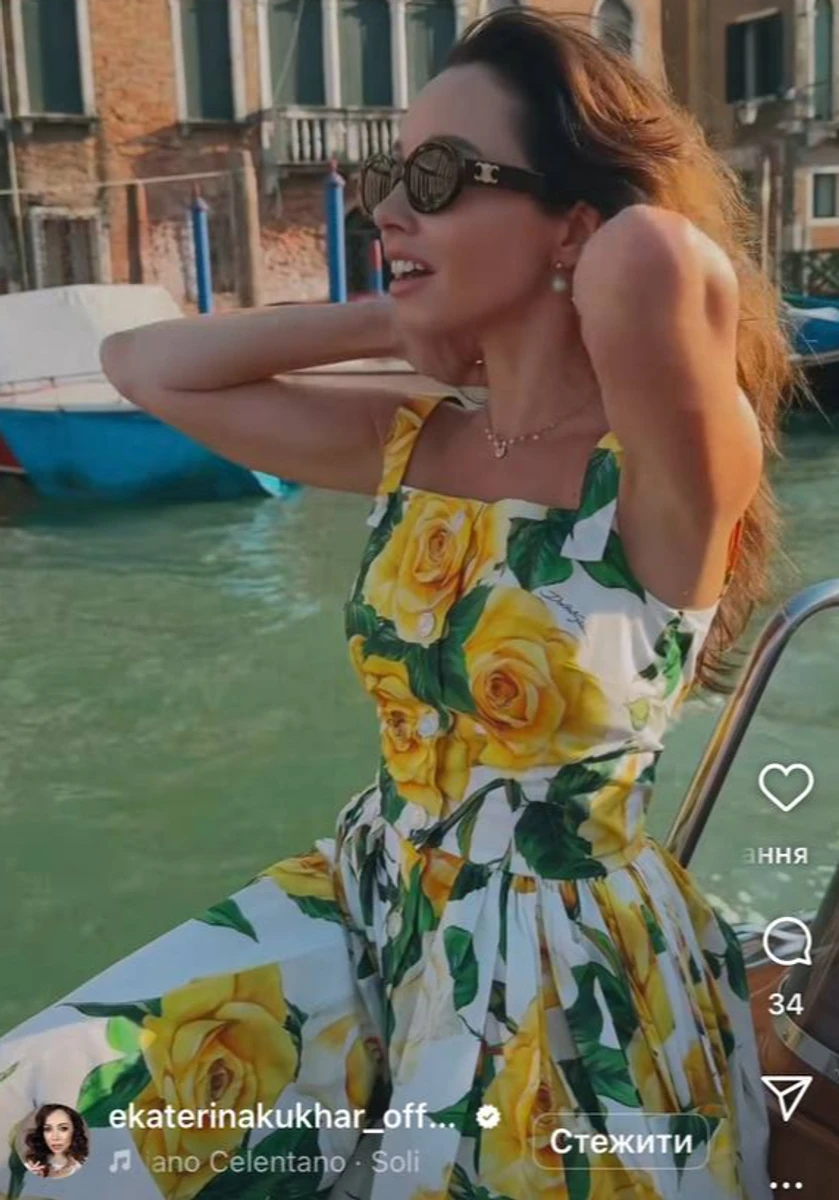Open the author's profile picture

tap(51, 1140)
